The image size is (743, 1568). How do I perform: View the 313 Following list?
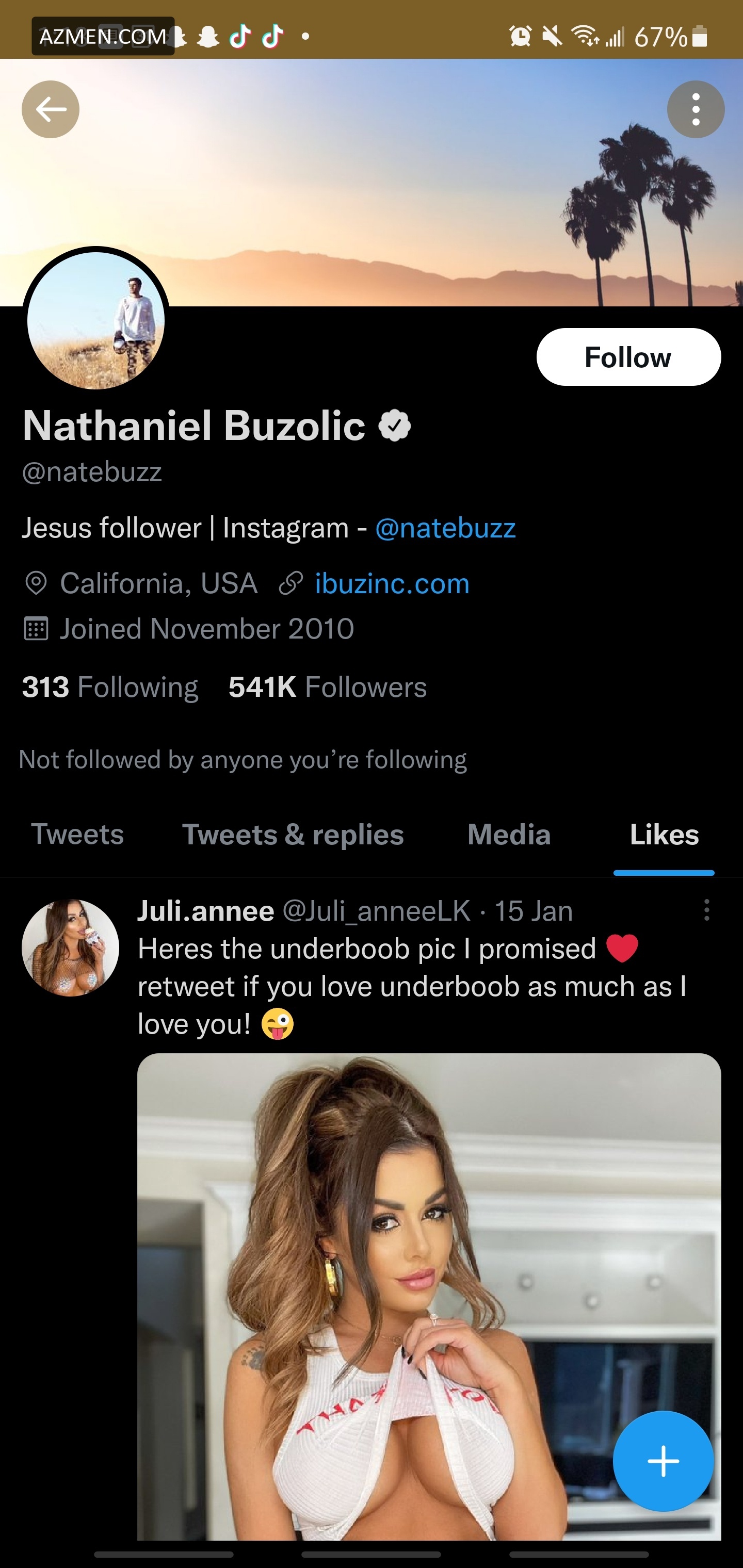coord(110,687)
